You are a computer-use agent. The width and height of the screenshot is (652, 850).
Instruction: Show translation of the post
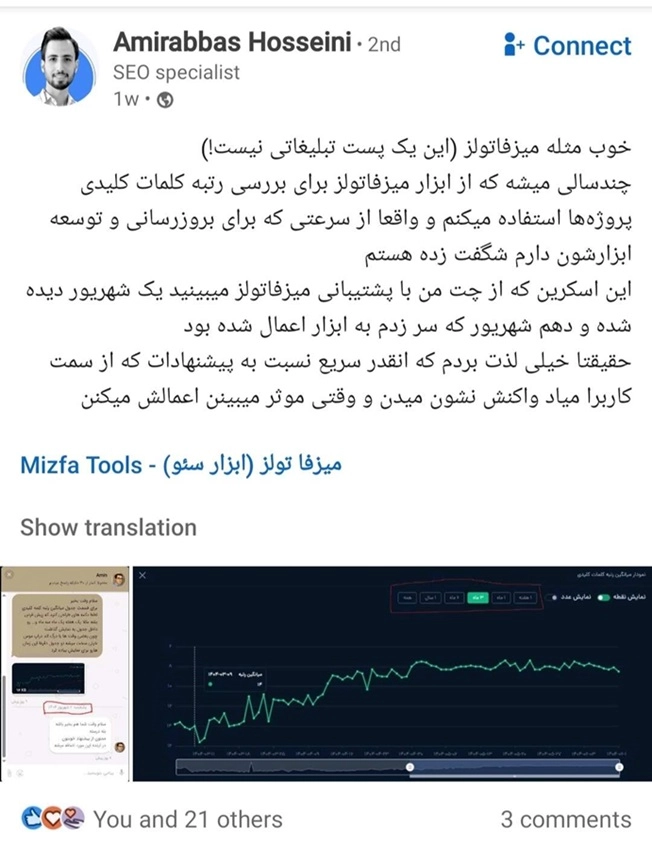tap(108, 527)
